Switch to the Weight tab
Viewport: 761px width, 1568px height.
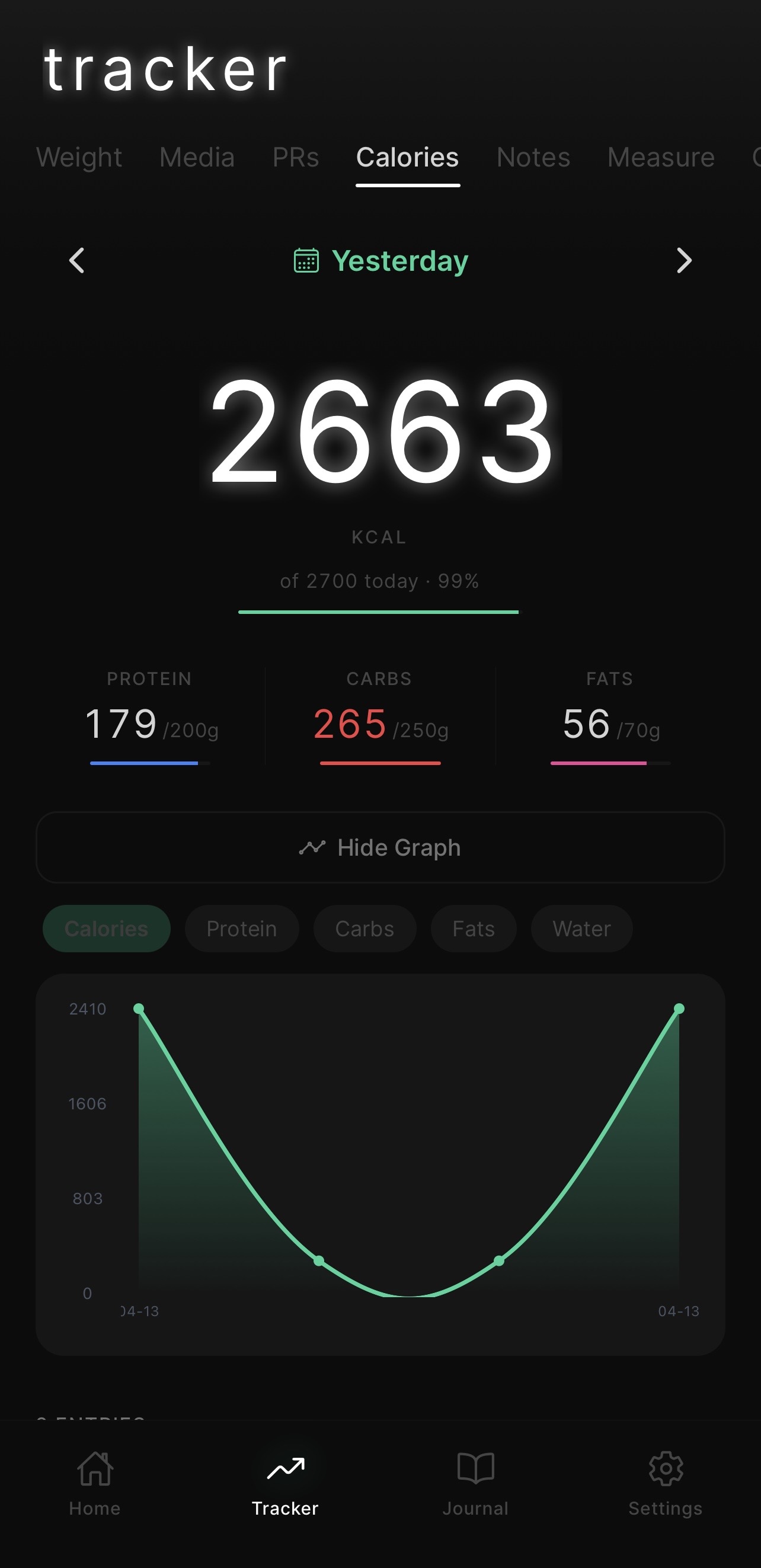click(x=79, y=158)
